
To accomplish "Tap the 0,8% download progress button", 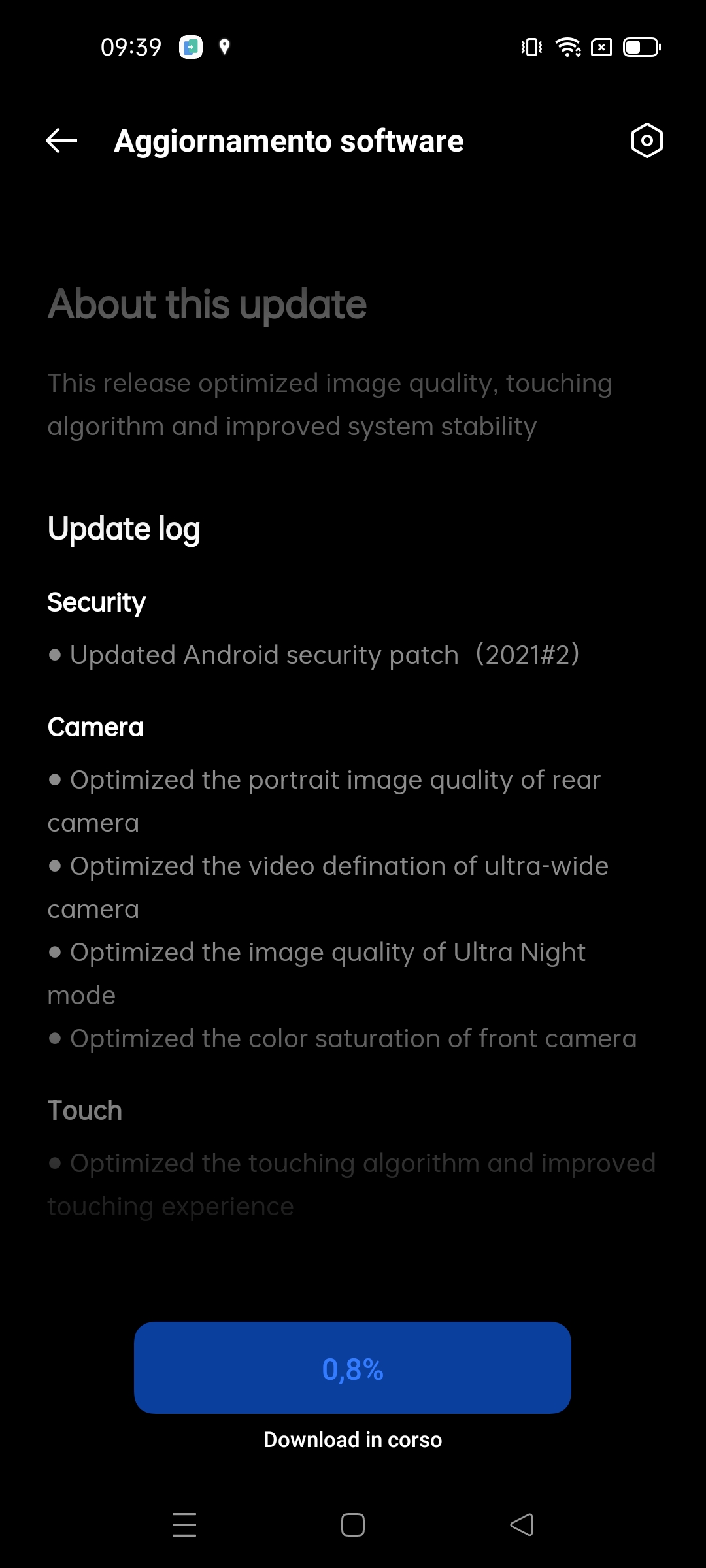I will coord(352,1368).
